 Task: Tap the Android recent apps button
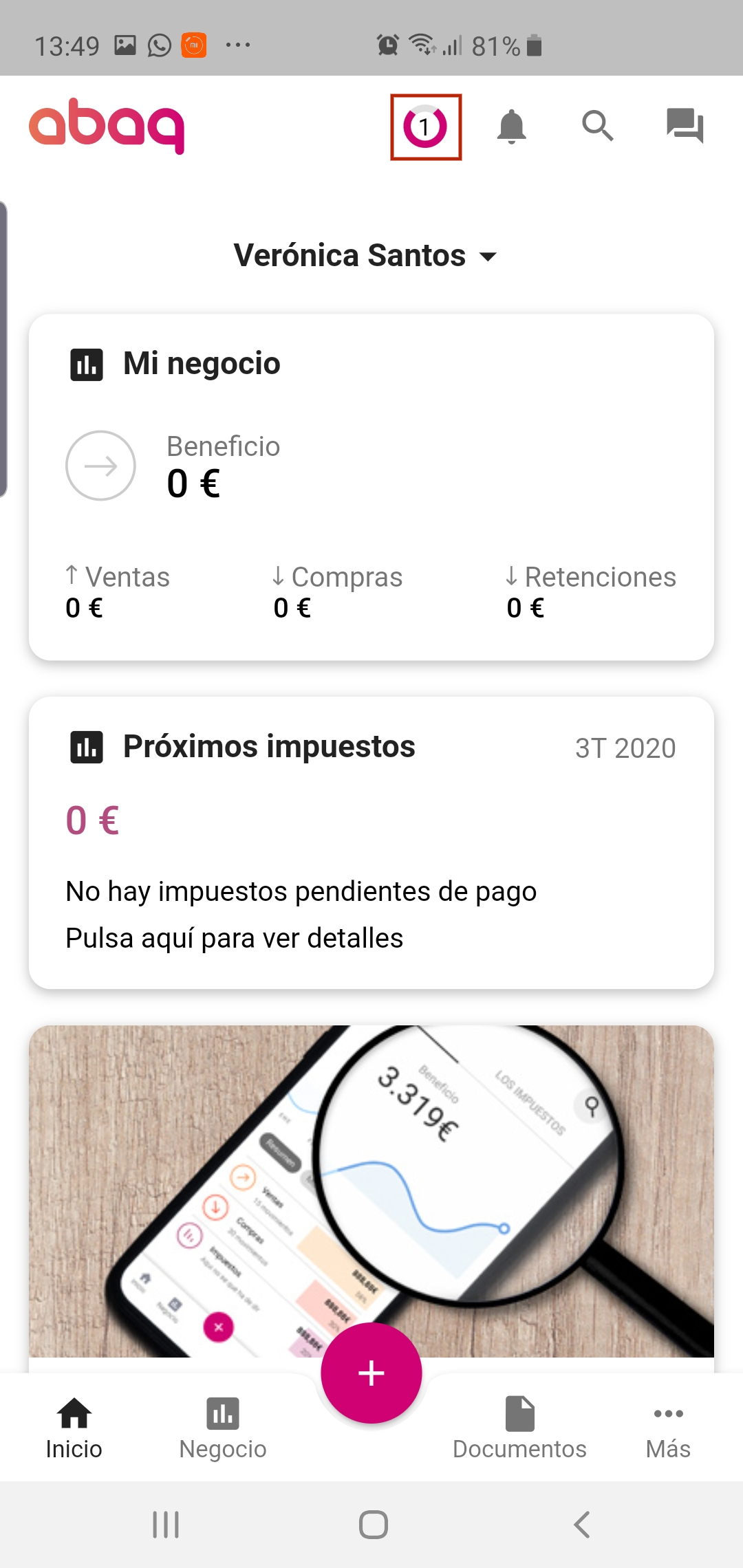(x=165, y=1523)
